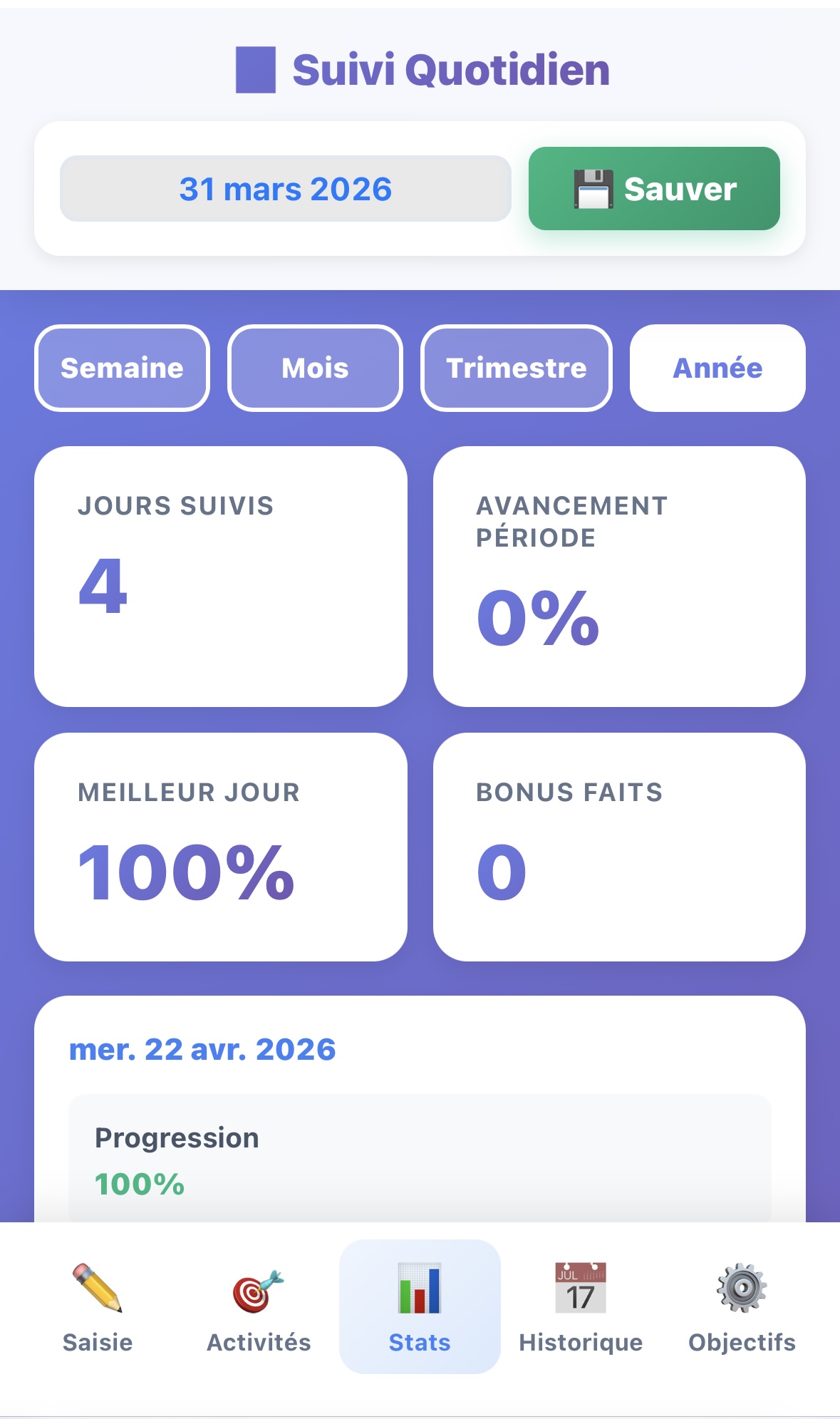840x1419 pixels.
Task: Select the Semaine period option
Action: 122,368
